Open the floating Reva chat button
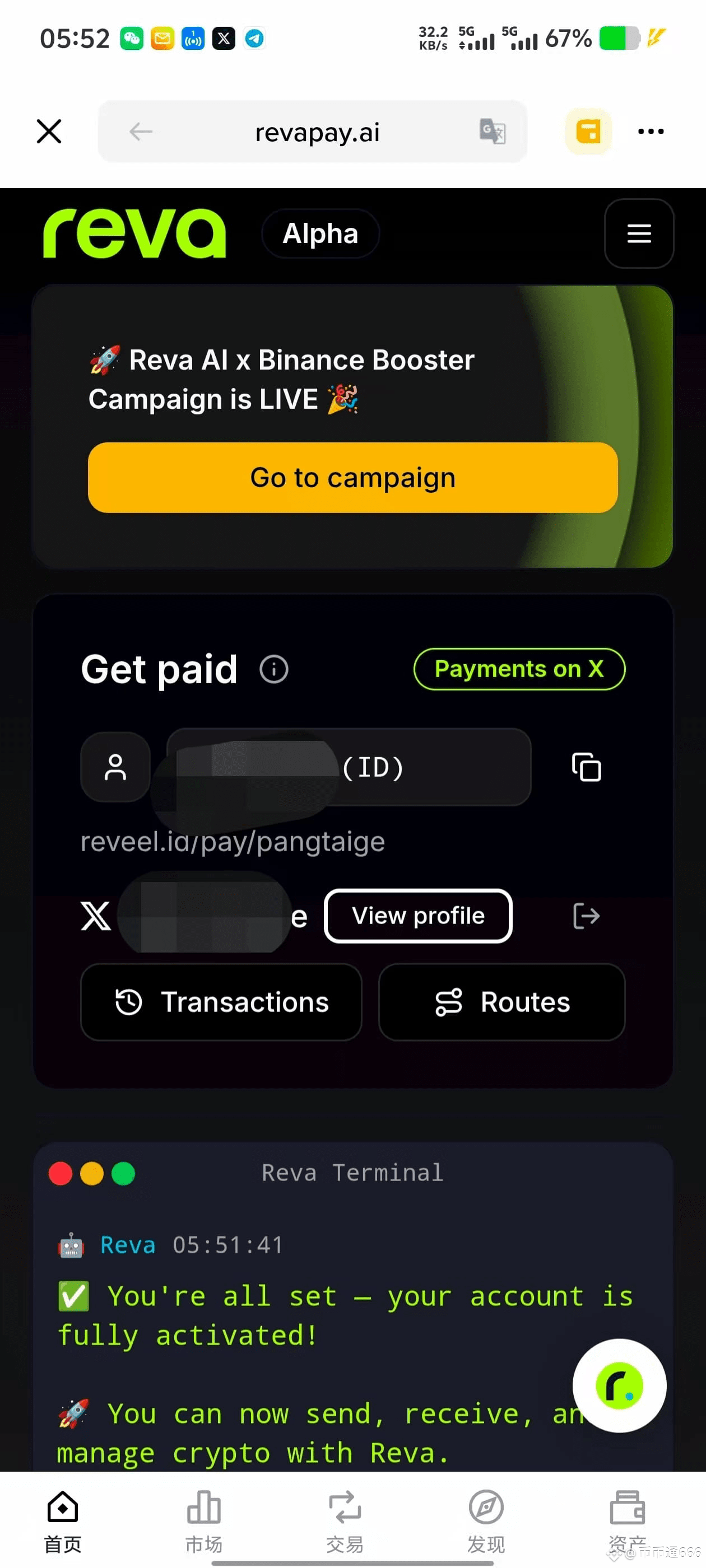This screenshot has width=706, height=1568. [x=619, y=1385]
